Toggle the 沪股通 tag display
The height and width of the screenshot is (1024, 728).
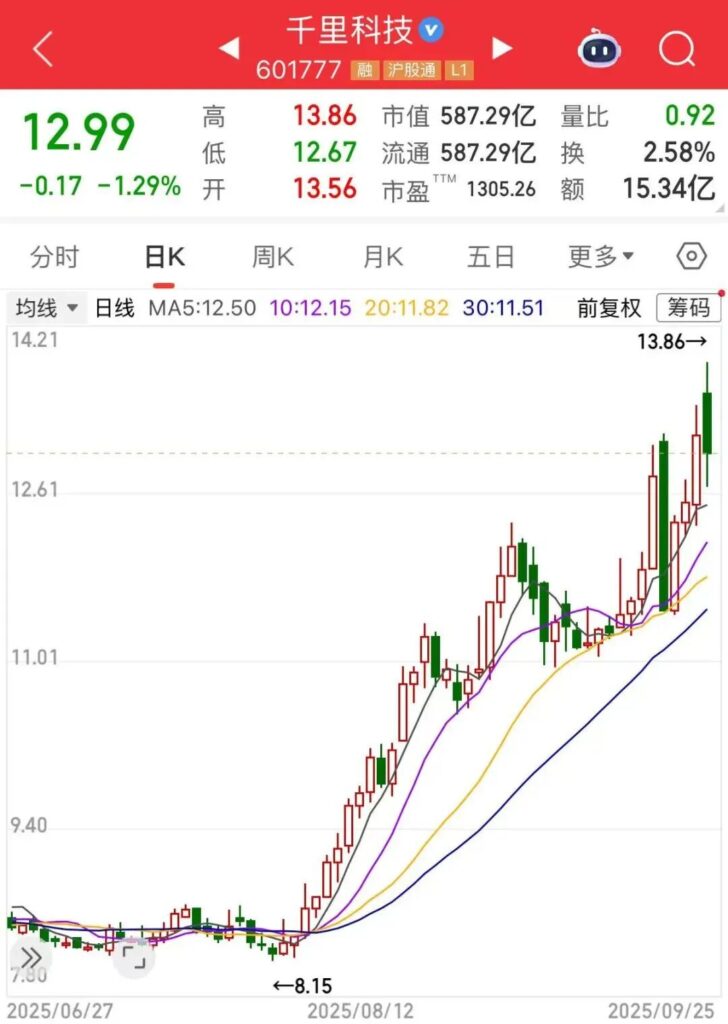(x=412, y=71)
